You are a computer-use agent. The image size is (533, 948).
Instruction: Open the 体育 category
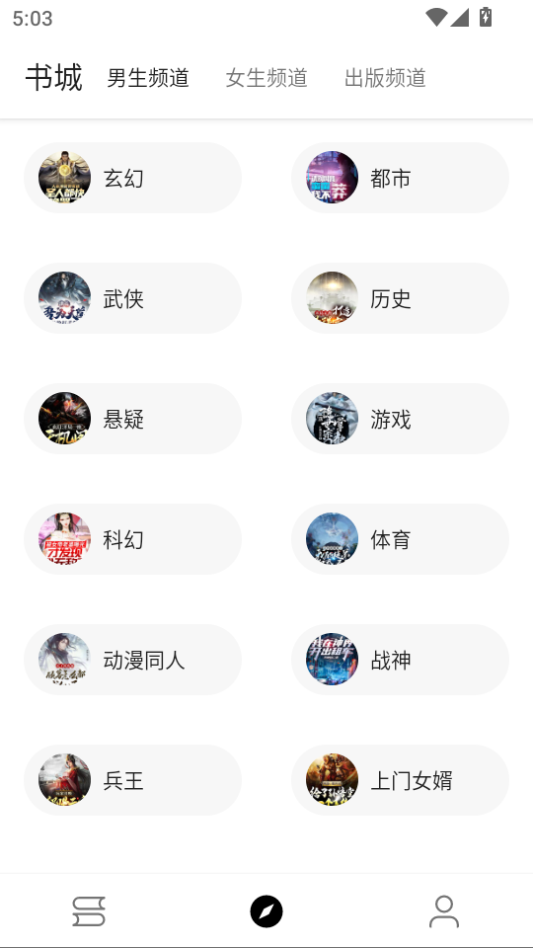point(400,539)
